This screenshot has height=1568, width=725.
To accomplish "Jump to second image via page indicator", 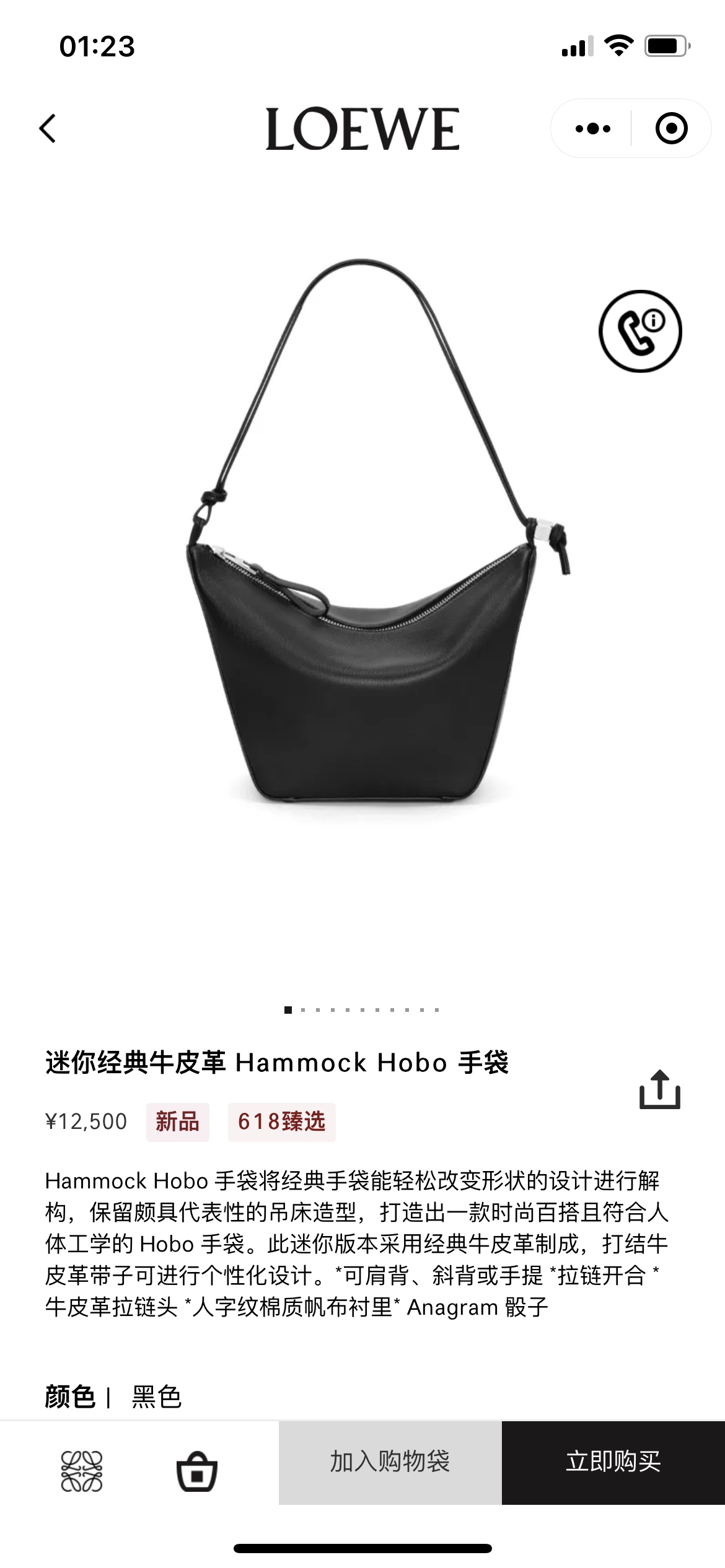I will pos(303,1010).
